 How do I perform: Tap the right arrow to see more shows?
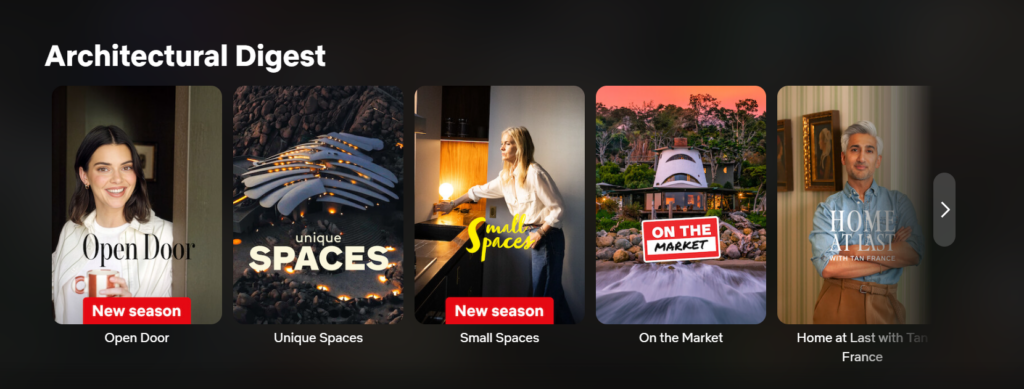click(x=944, y=210)
